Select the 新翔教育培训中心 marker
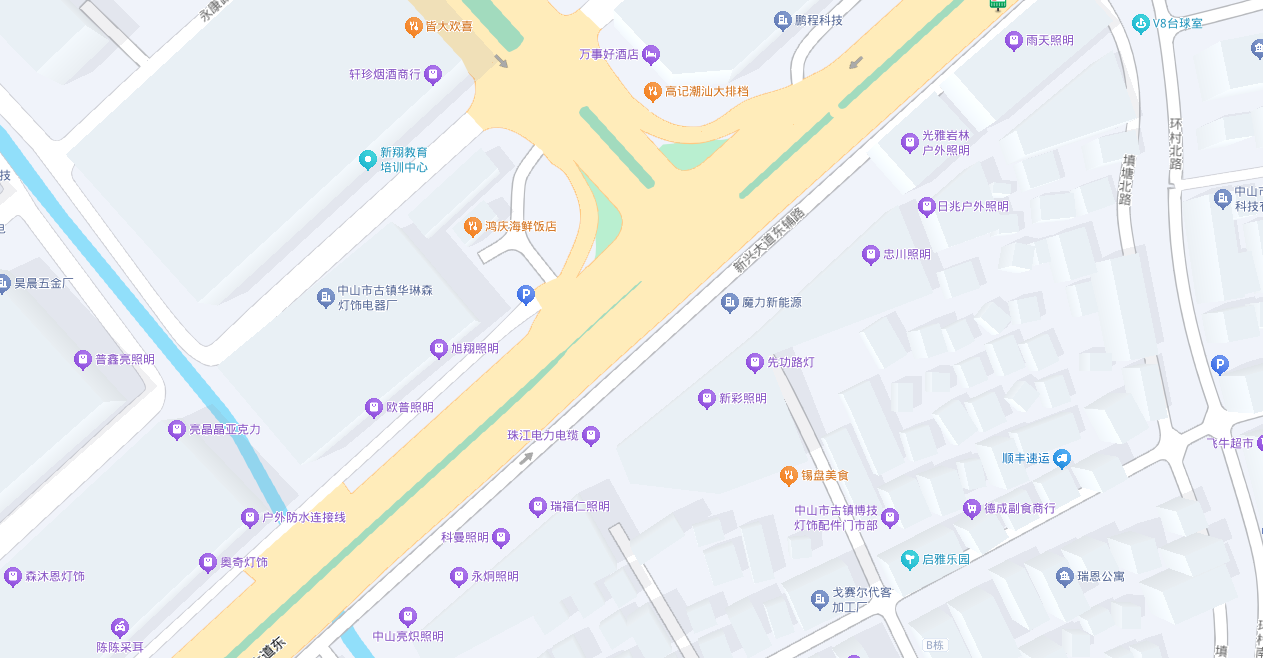 [368, 159]
